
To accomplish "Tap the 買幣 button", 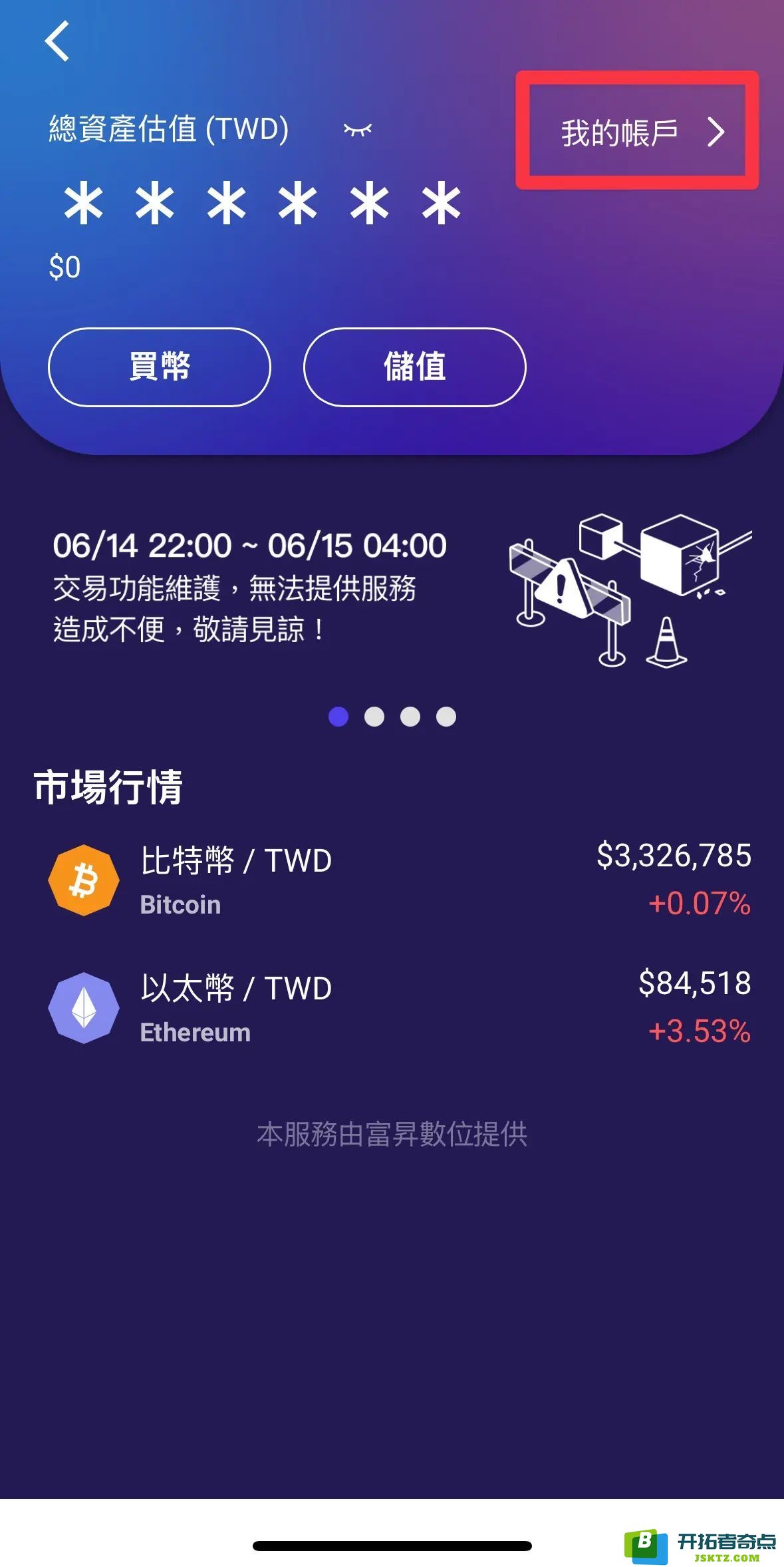I will pyautogui.click(x=160, y=367).
